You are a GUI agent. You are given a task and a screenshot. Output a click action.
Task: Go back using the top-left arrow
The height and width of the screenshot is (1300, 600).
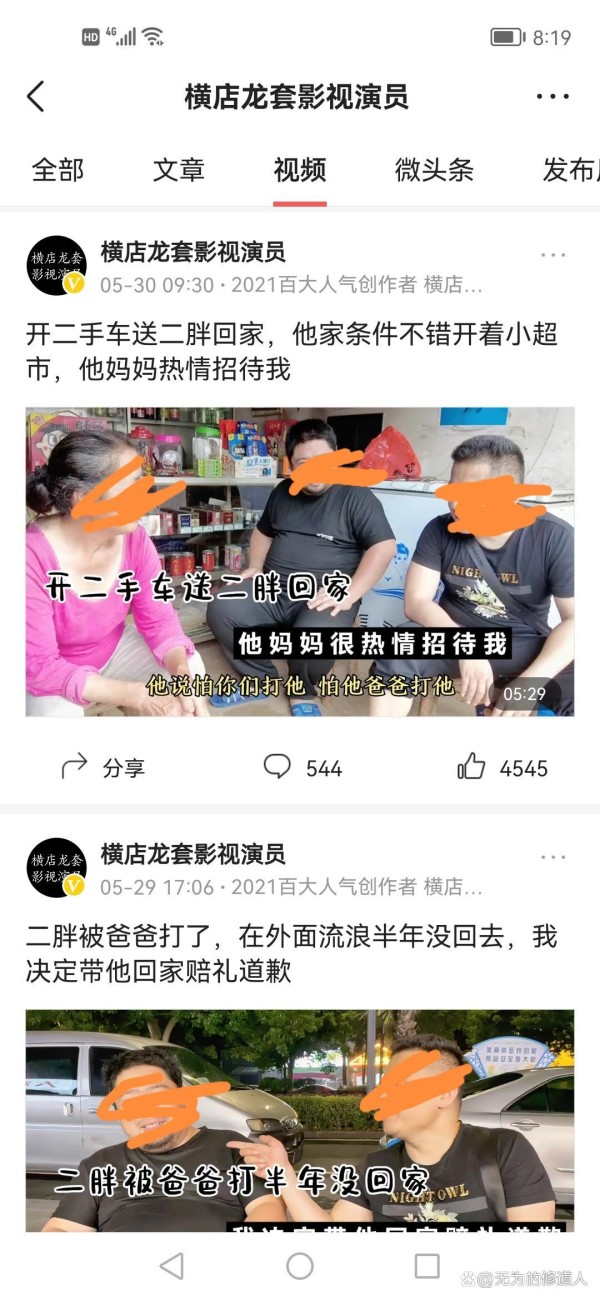tap(36, 97)
